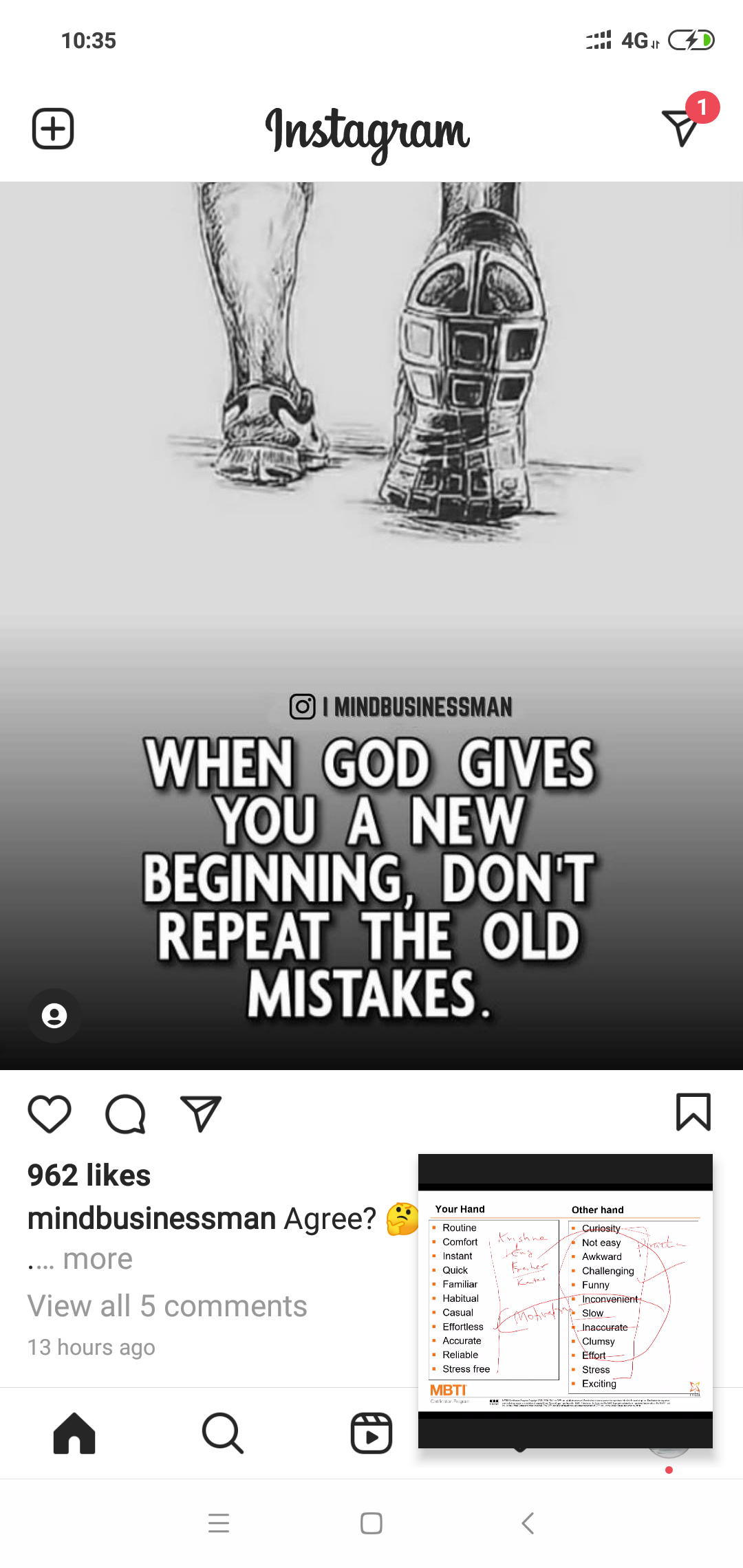
Task: Open direct messages inbox
Action: tap(682, 126)
